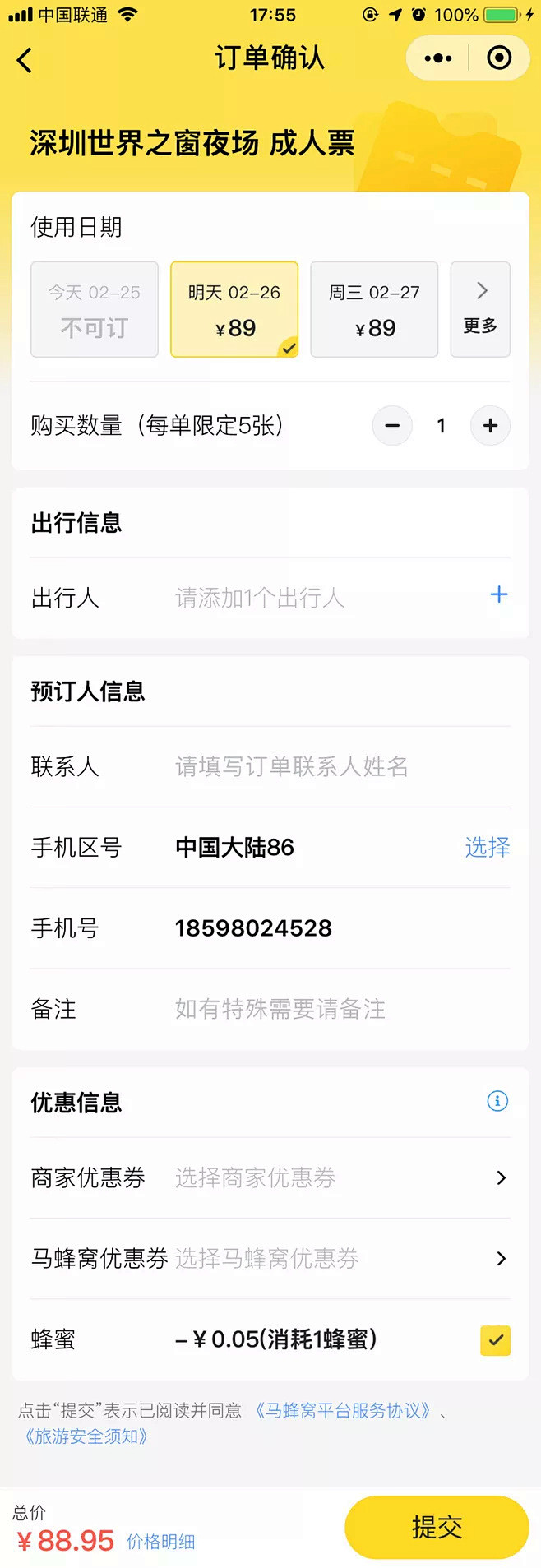Choose 周三 02-27 as use date
This screenshot has width=541, height=1568.
(x=374, y=310)
